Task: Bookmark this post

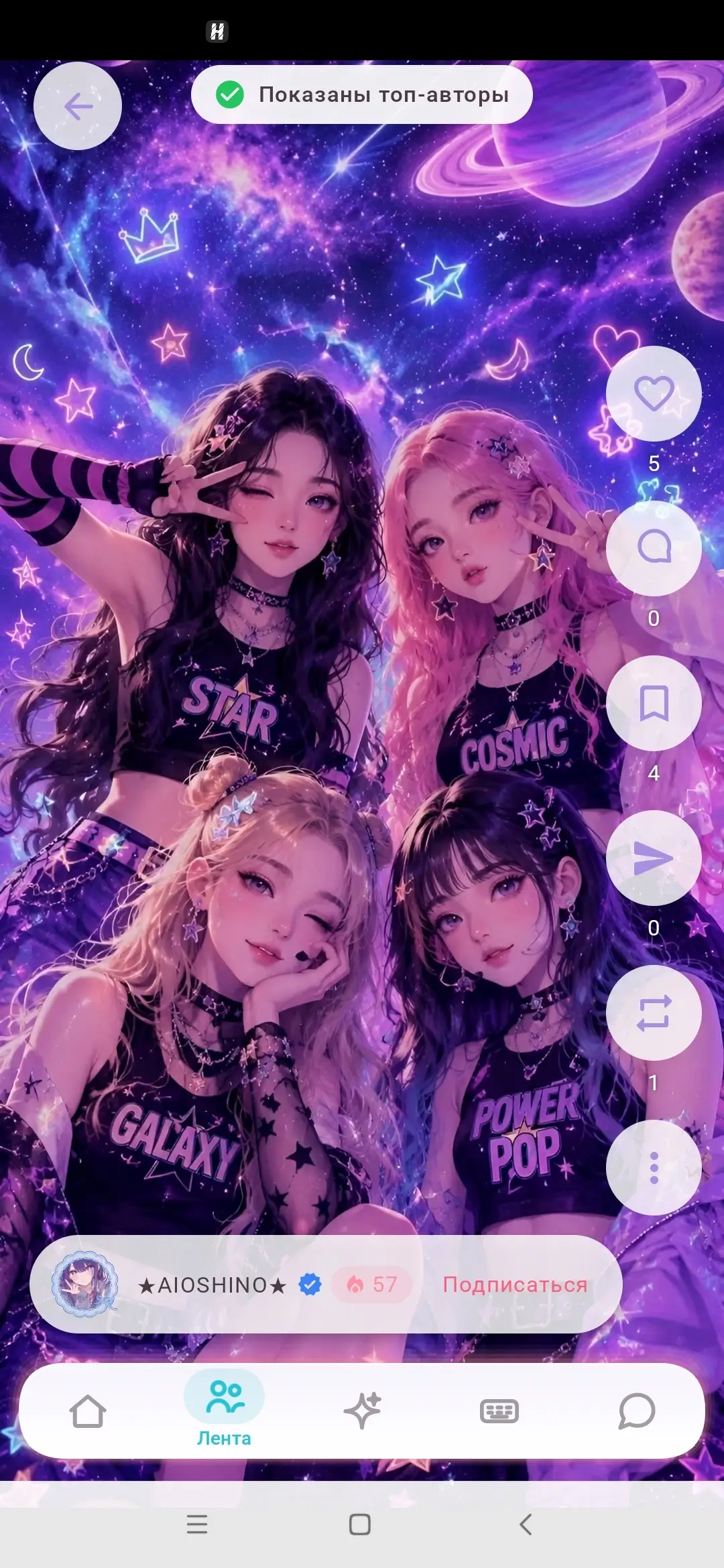Action: 654,703
